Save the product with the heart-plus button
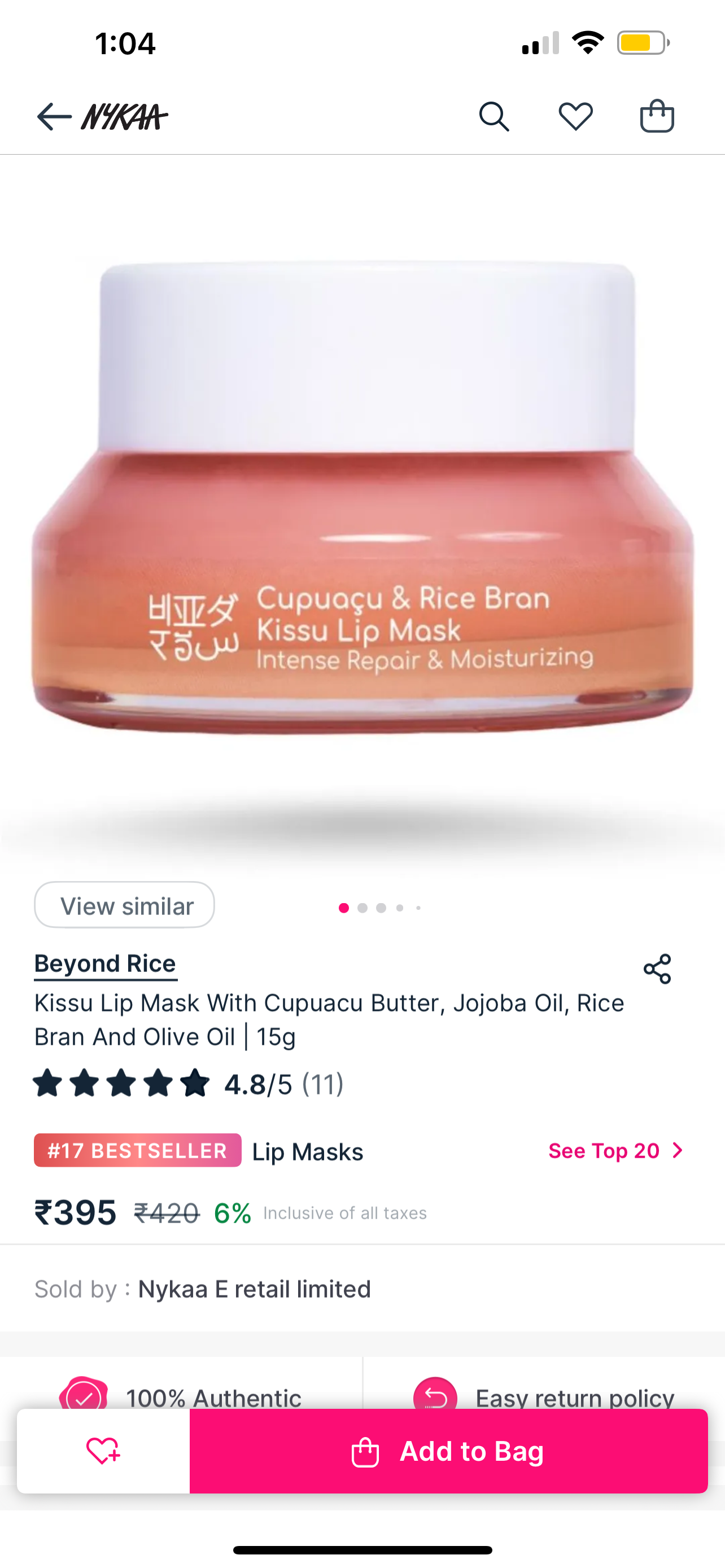 click(x=103, y=1451)
